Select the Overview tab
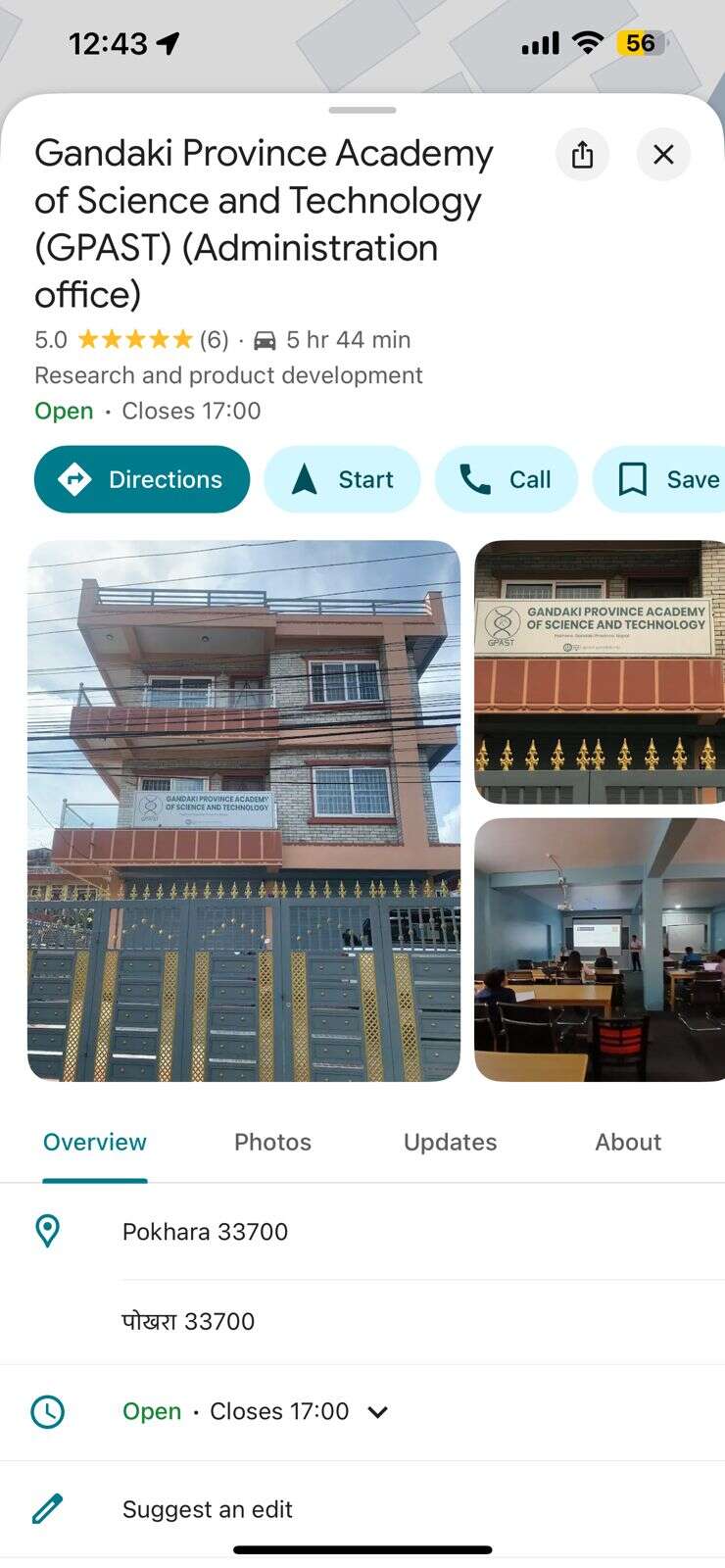 (x=95, y=1142)
